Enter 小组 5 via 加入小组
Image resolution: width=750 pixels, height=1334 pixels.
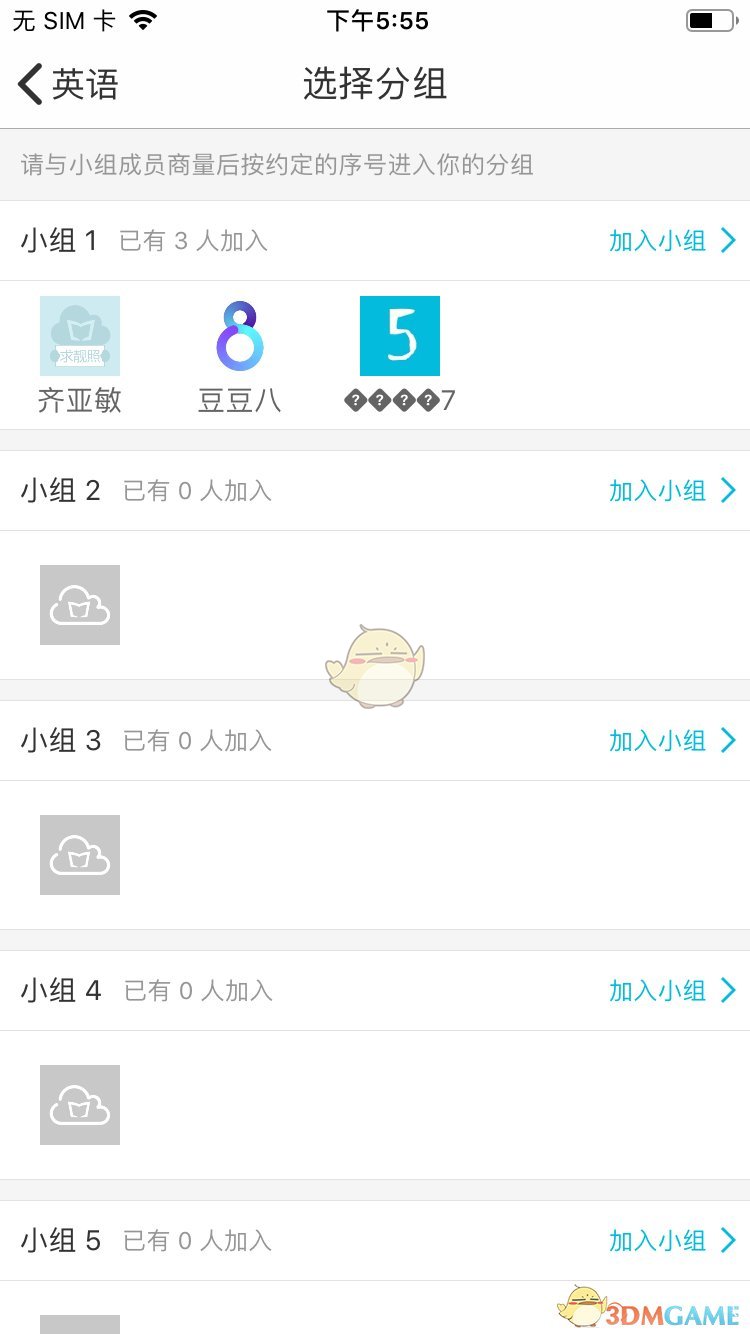point(672,1241)
